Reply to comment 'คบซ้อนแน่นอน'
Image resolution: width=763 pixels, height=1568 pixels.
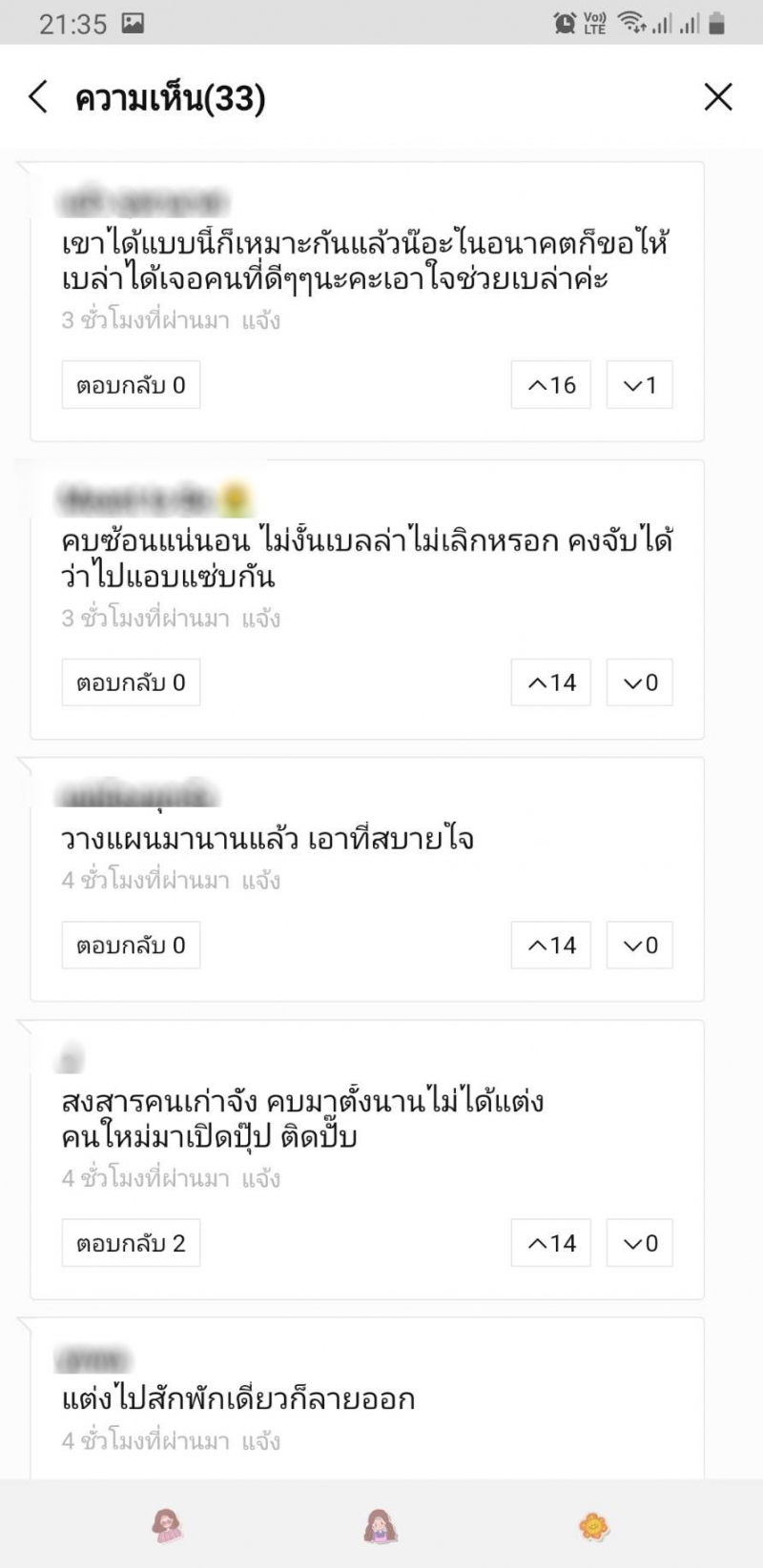click(131, 682)
